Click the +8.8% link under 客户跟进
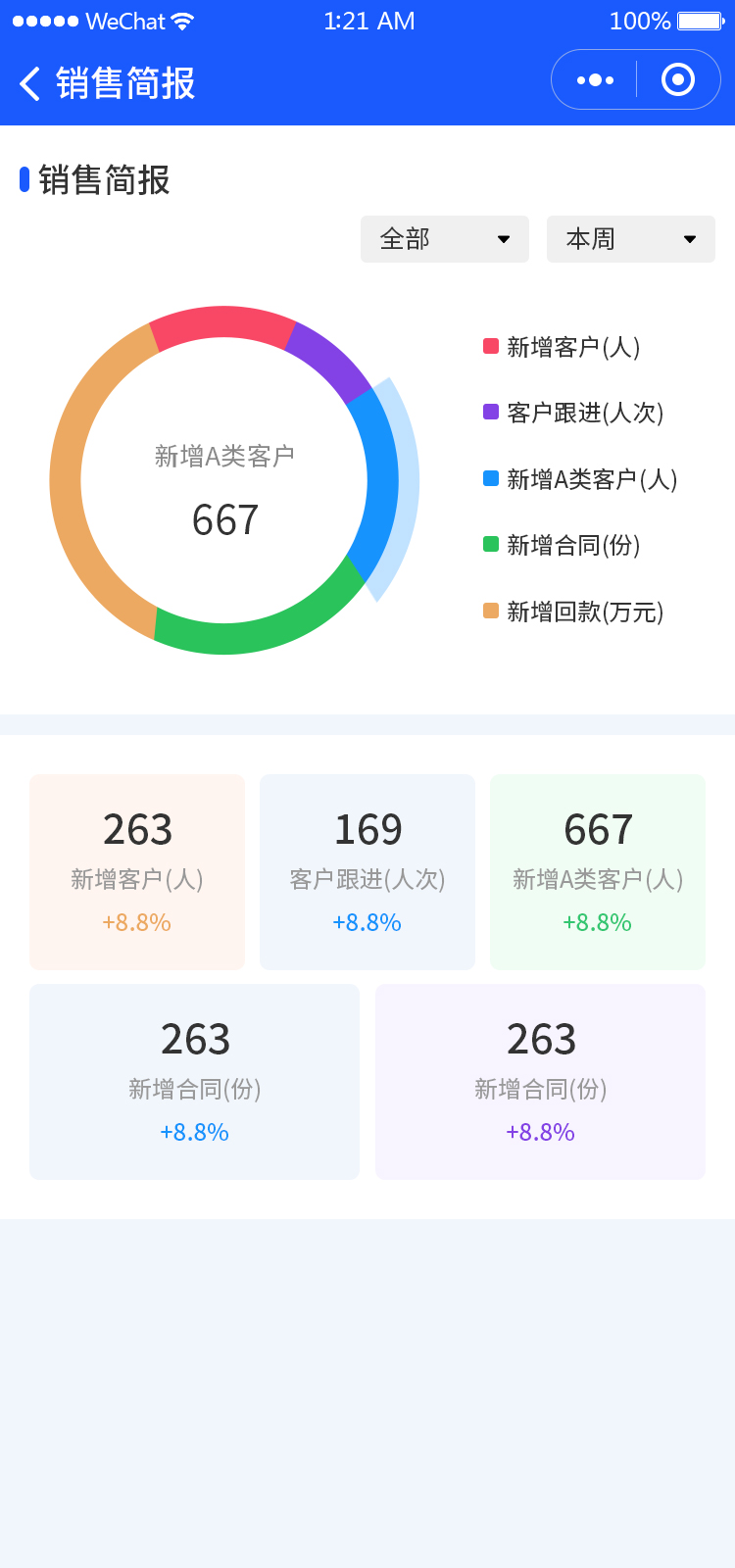The height and width of the screenshot is (1568, 735). pos(367,921)
